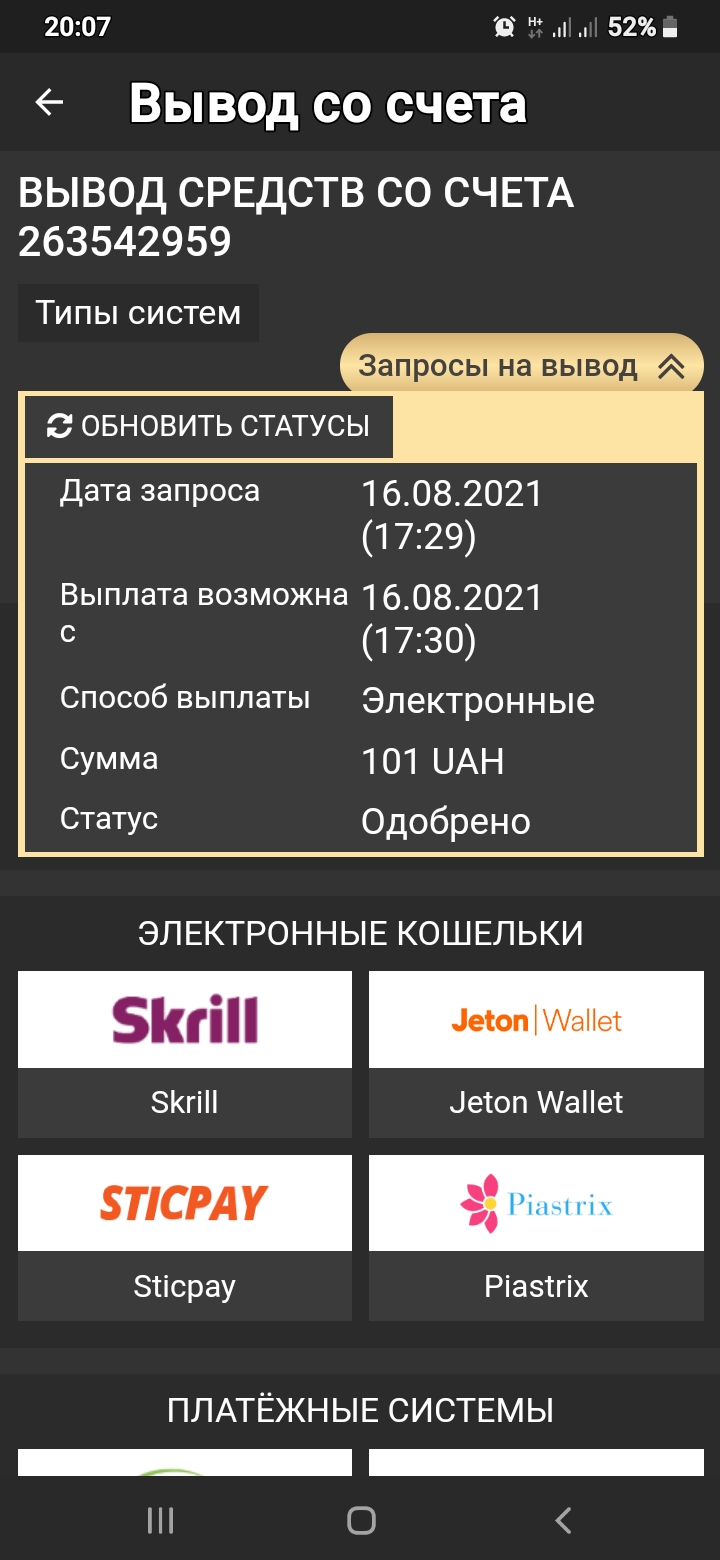This screenshot has height=1560, width=720.
Task: Select the Skrill wallet
Action: [185, 1054]
